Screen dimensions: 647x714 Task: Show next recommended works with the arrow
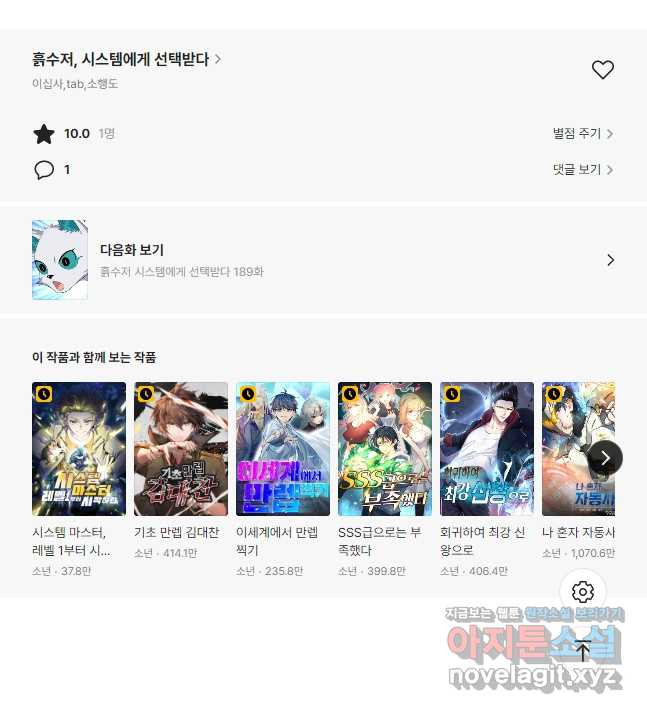(x=605, y=458)
